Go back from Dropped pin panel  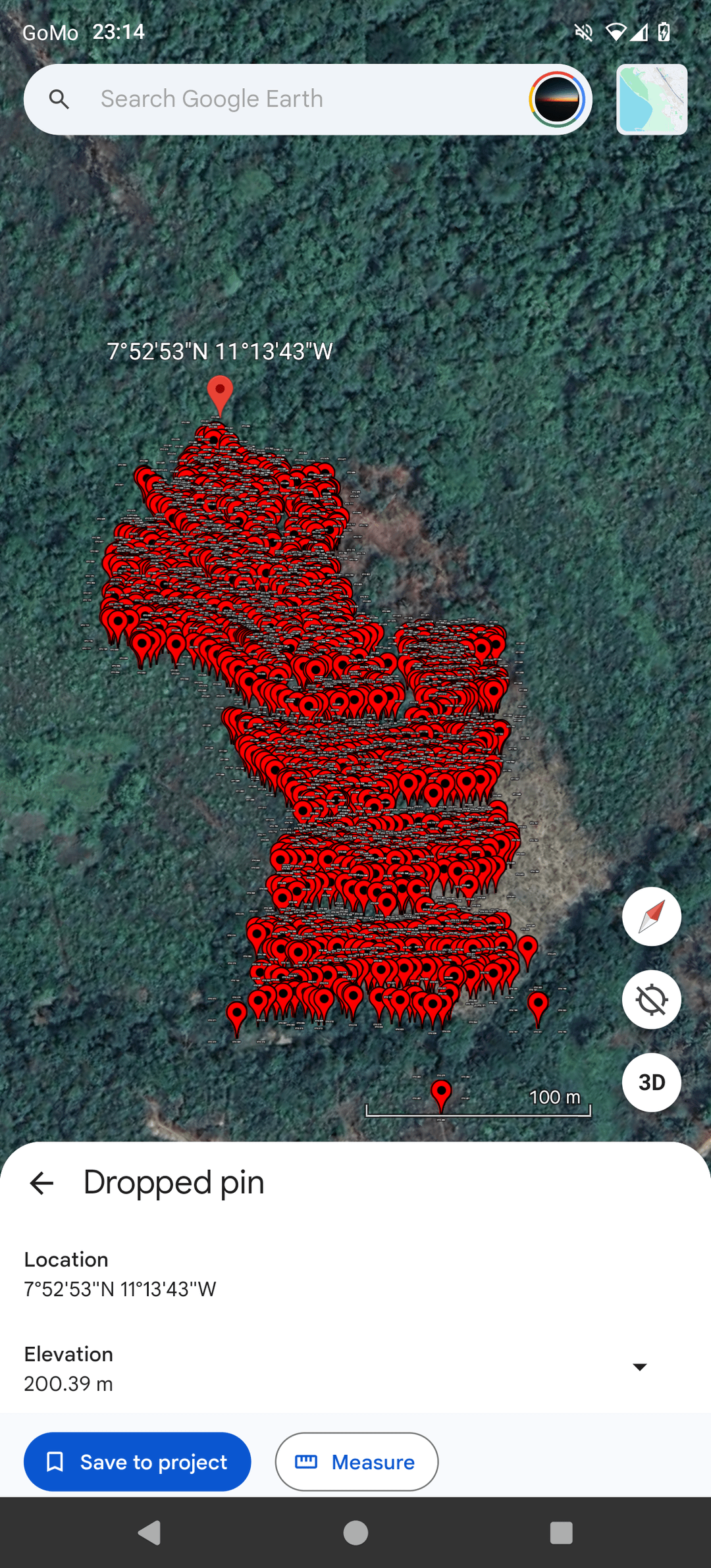(41, 1183)
